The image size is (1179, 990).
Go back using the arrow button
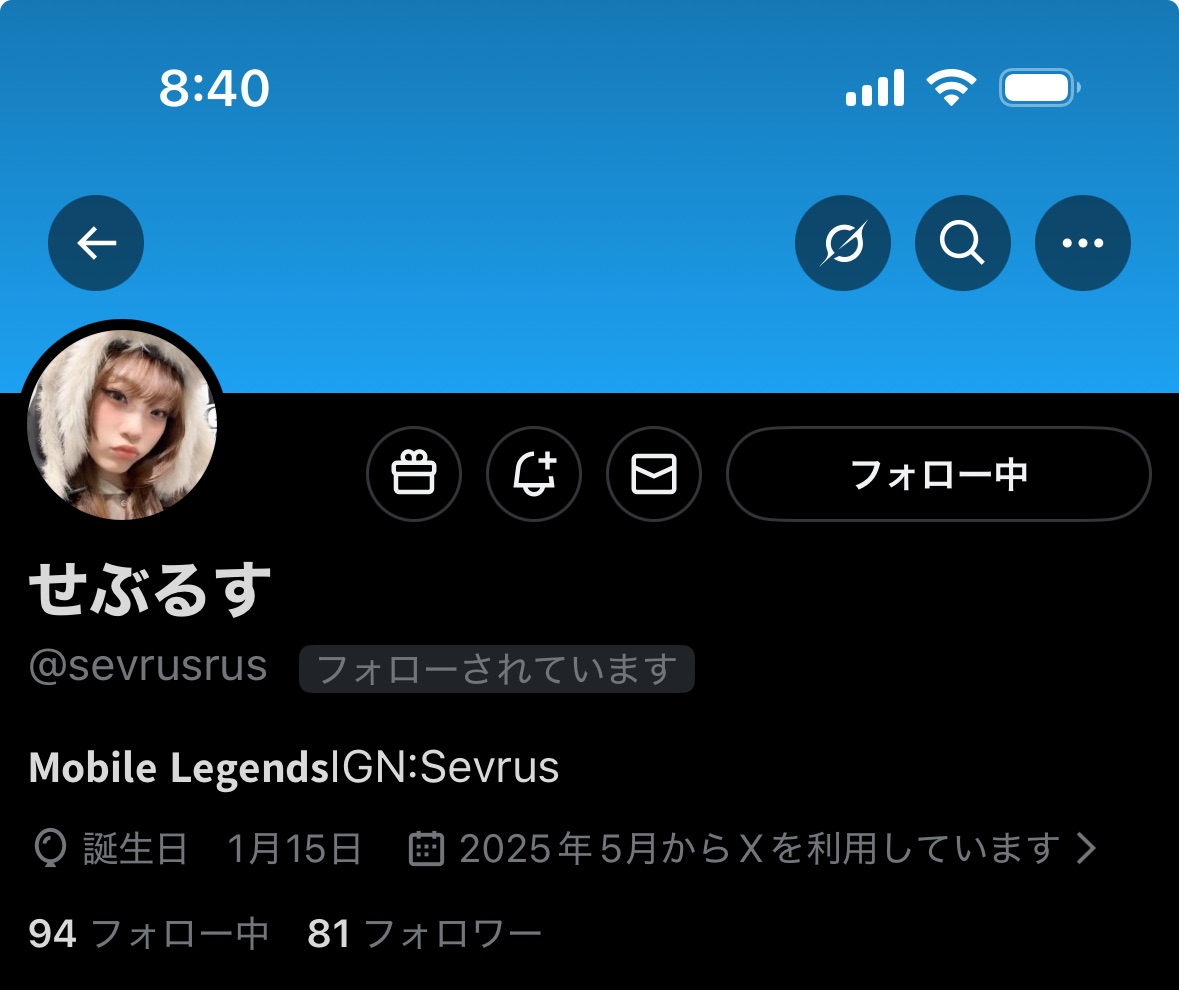(96, 243)
